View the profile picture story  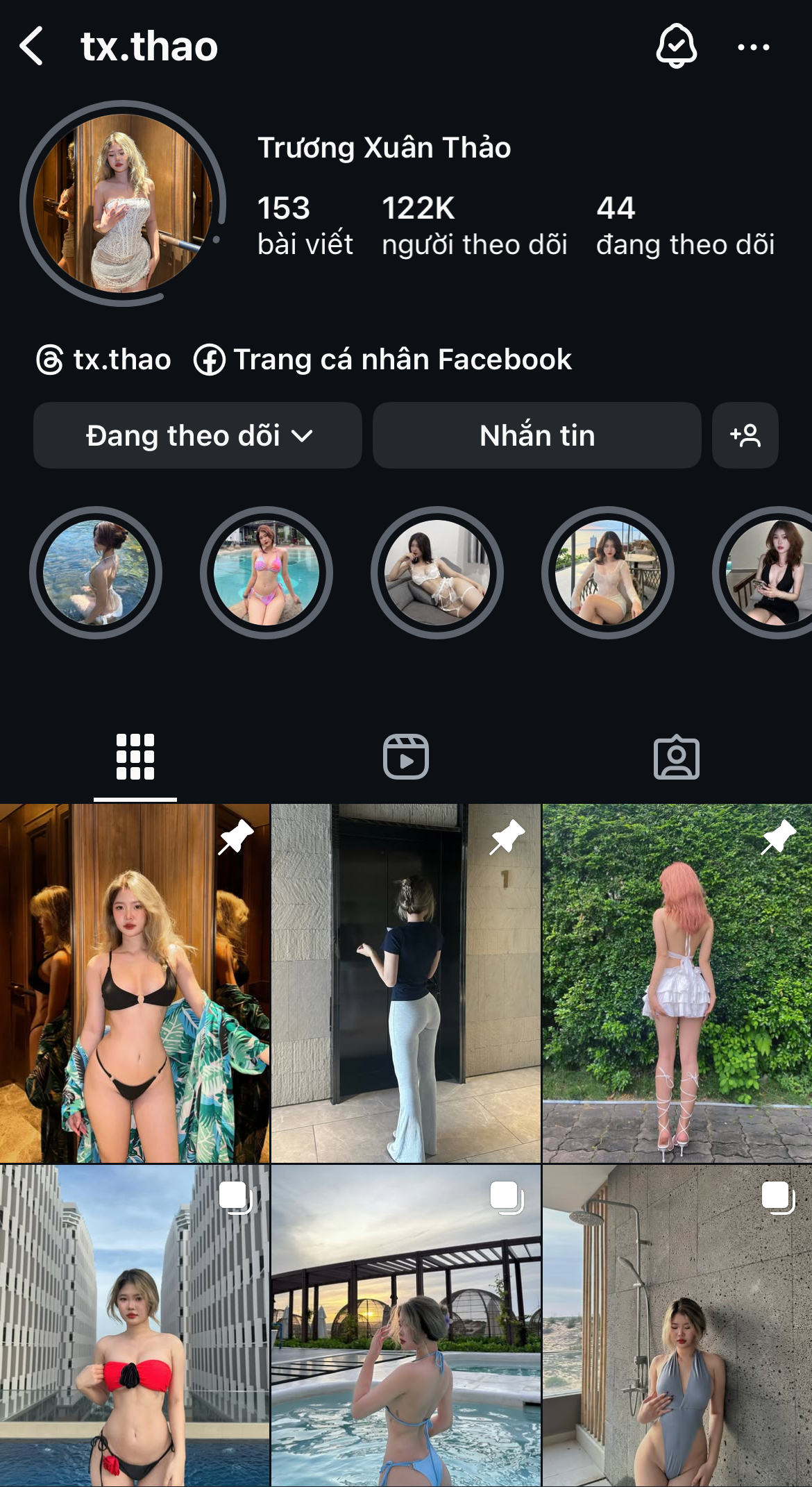click(123, 203)
